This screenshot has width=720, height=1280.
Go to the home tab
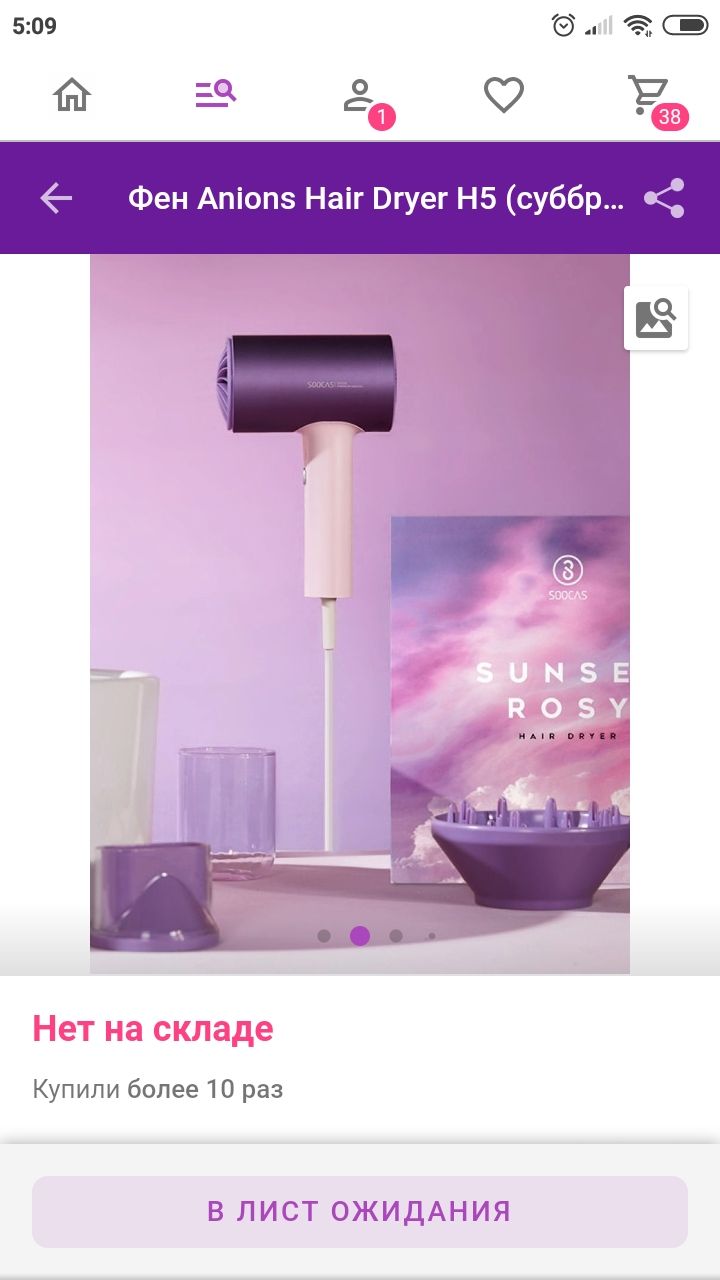pos(72,95)
